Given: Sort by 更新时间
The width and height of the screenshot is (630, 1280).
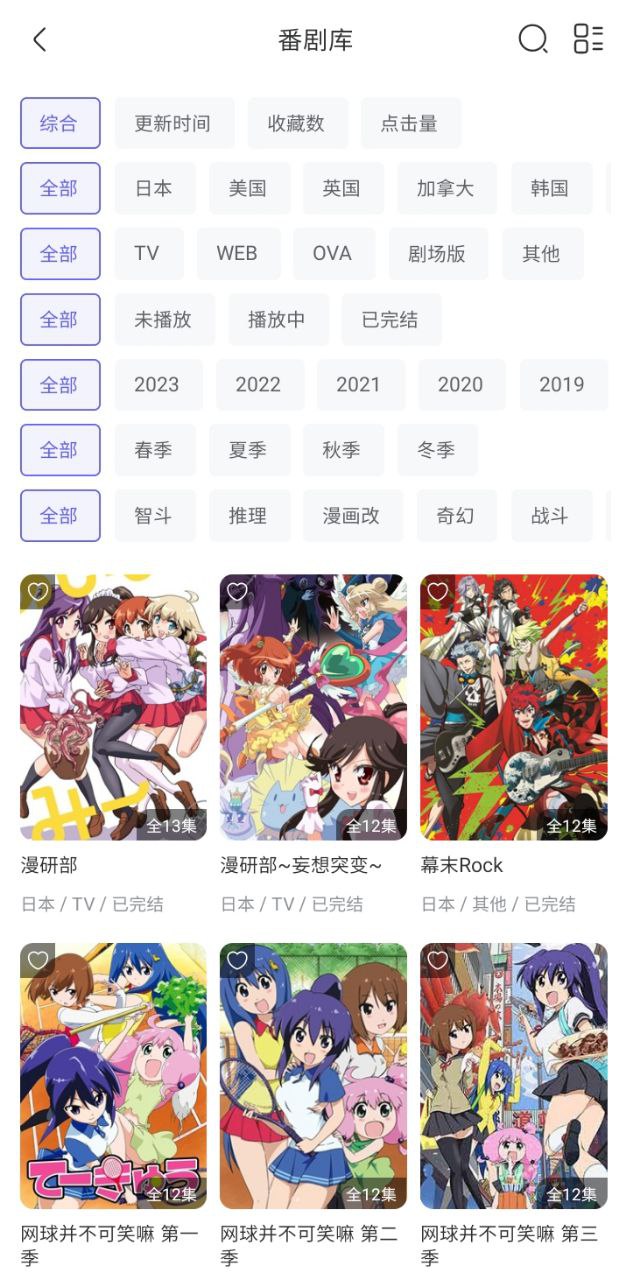Looking at the screenshot, I should pyautogui.click(x=173, y=123).
